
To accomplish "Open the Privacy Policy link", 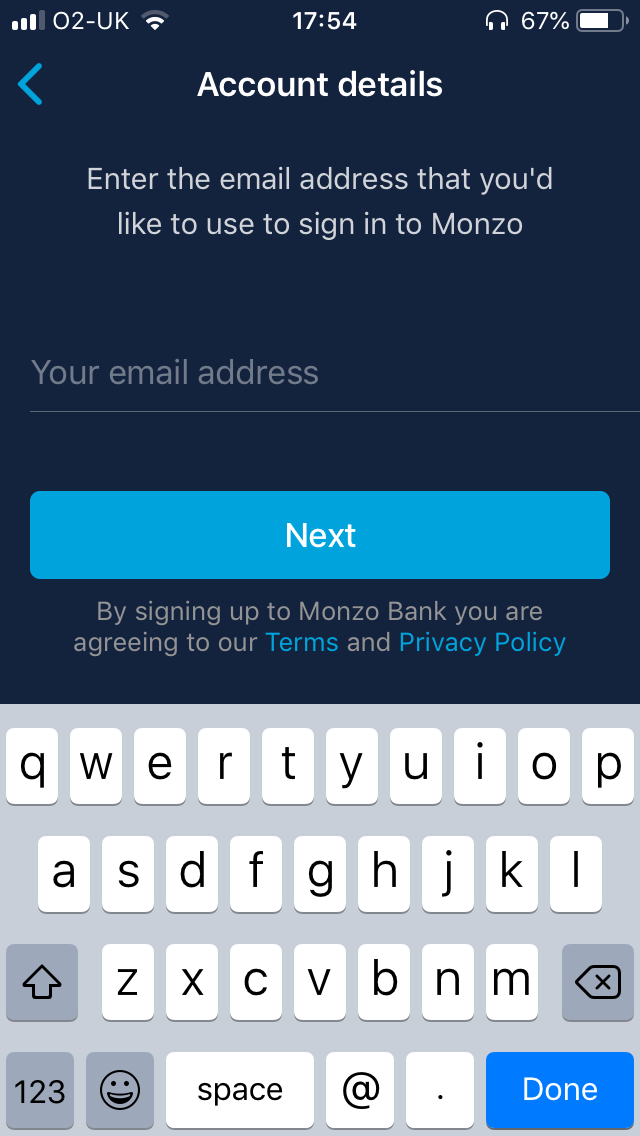I will pyautogui.click(x=482, y=642).
